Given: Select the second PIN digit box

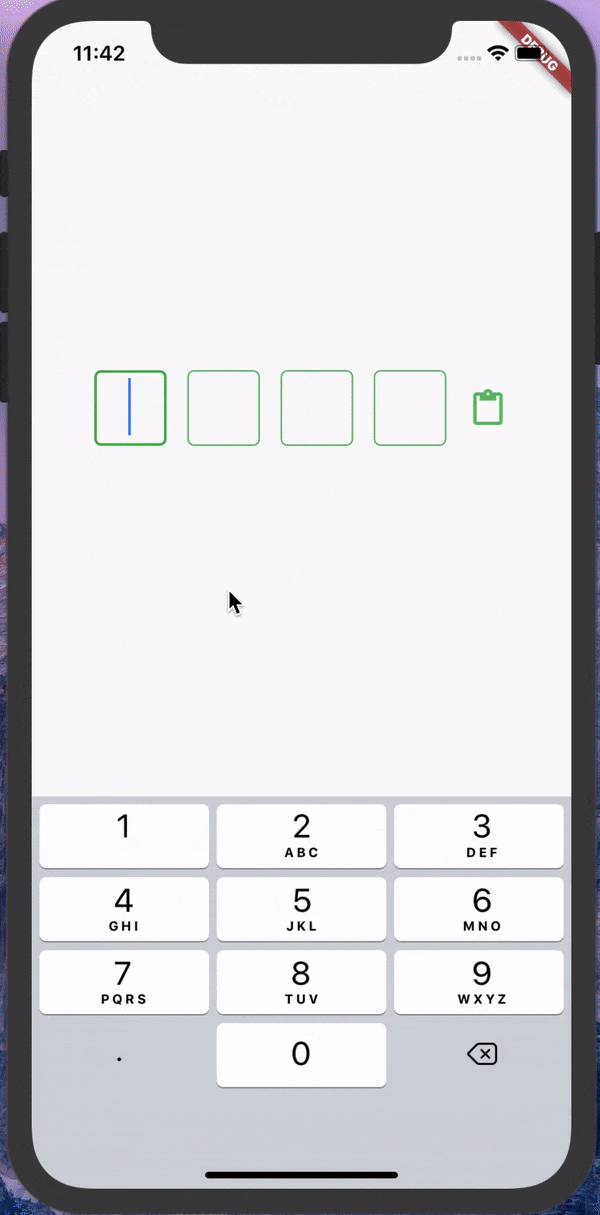Looking at the screenshot, I should pyautogui.click(x=223, y=408).
